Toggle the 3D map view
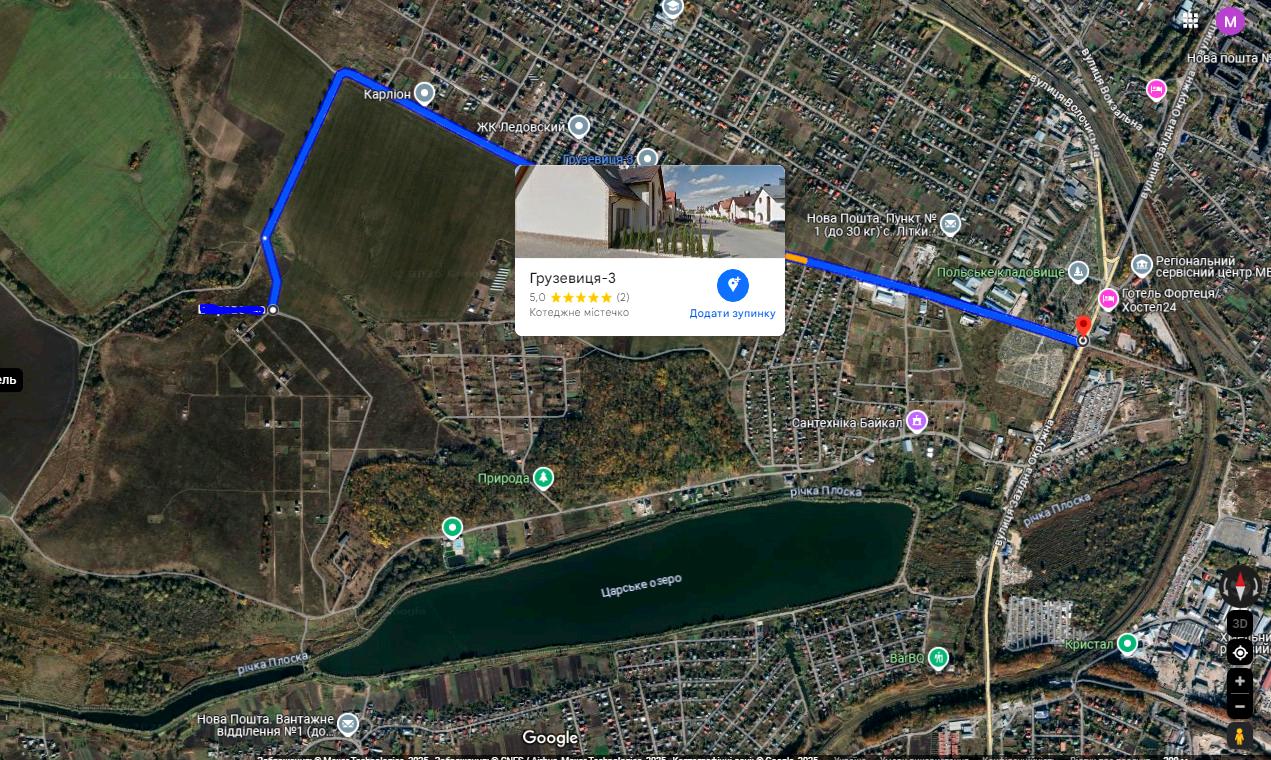This screenshot has width=1271, height=760. coord(1239,623)
